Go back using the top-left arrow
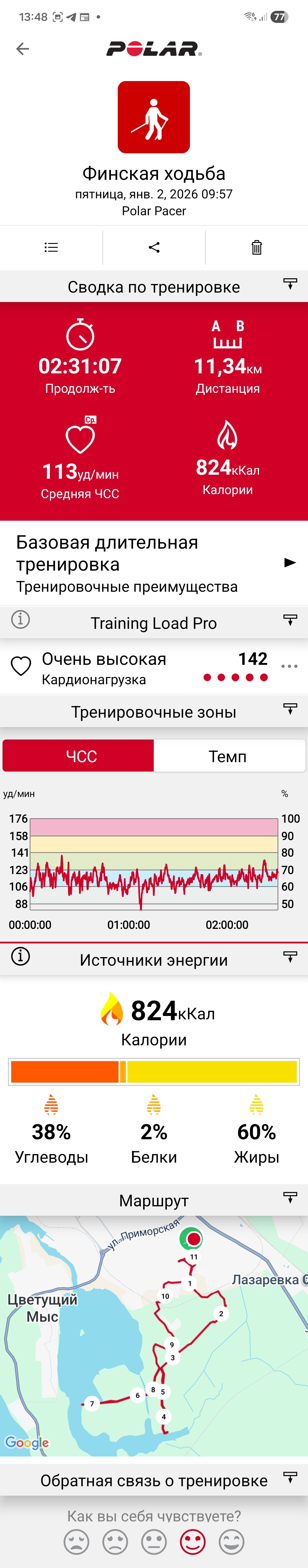Screen dimensions: 308x1568 coord(23,49)
